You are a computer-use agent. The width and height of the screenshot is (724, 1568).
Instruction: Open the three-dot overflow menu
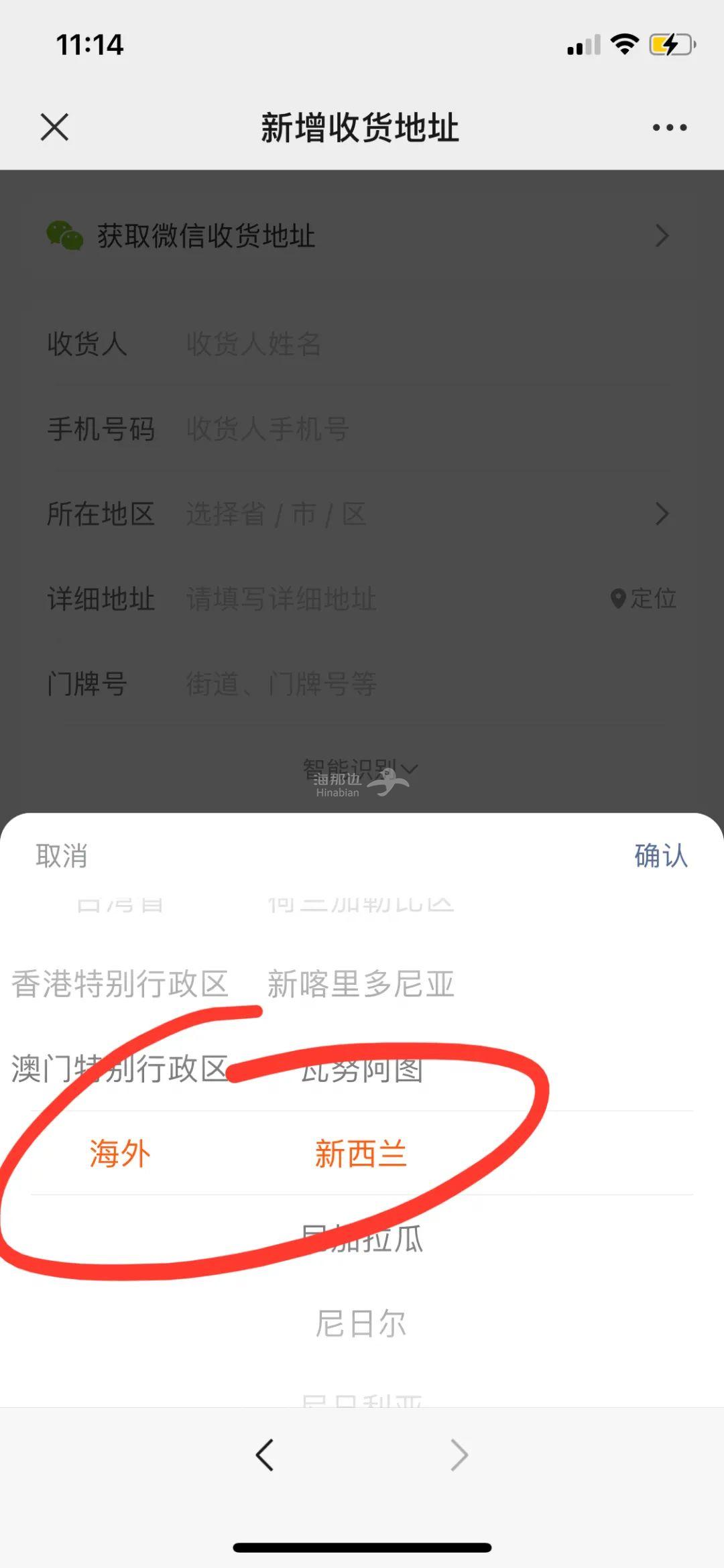tap(670, 127)
